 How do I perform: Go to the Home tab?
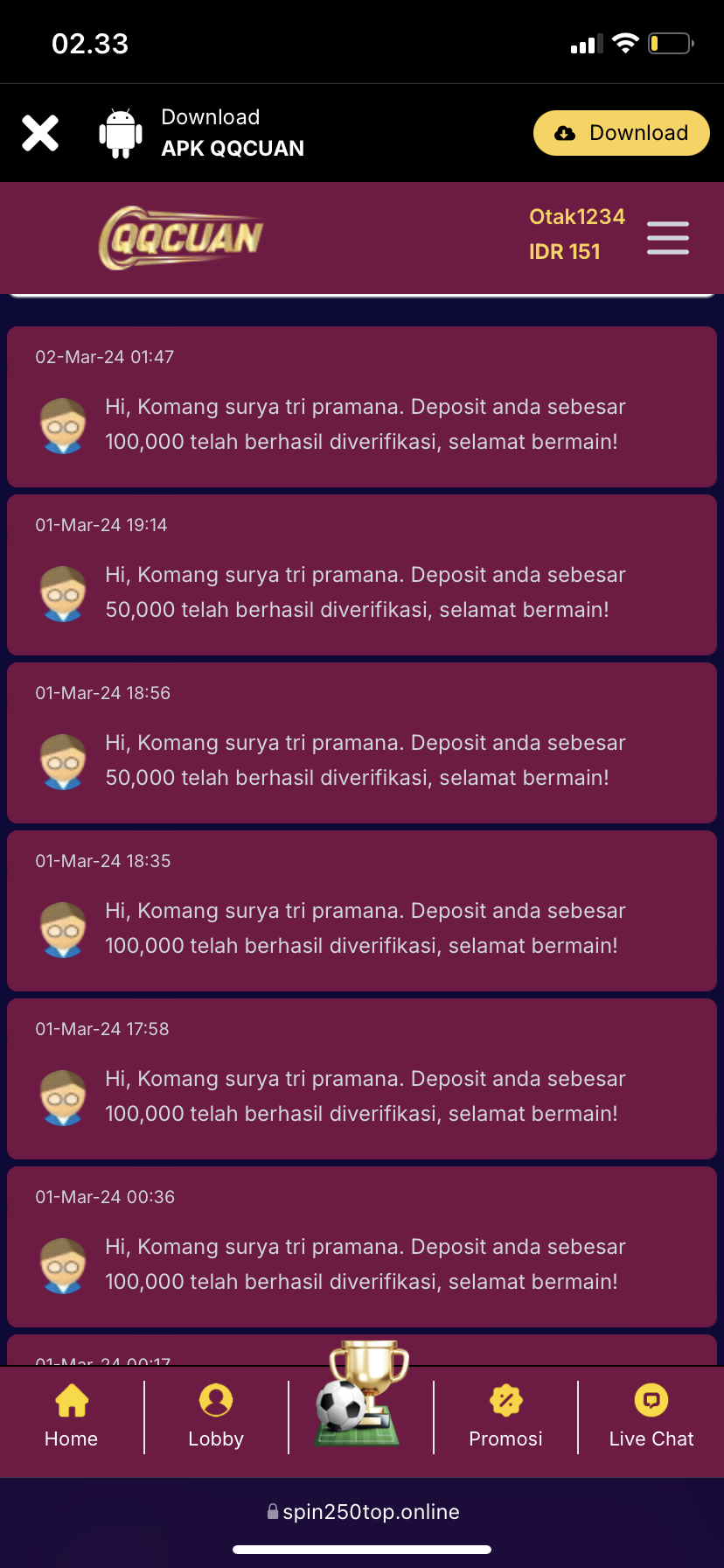pyautogui.click(x=72, y=1416)
